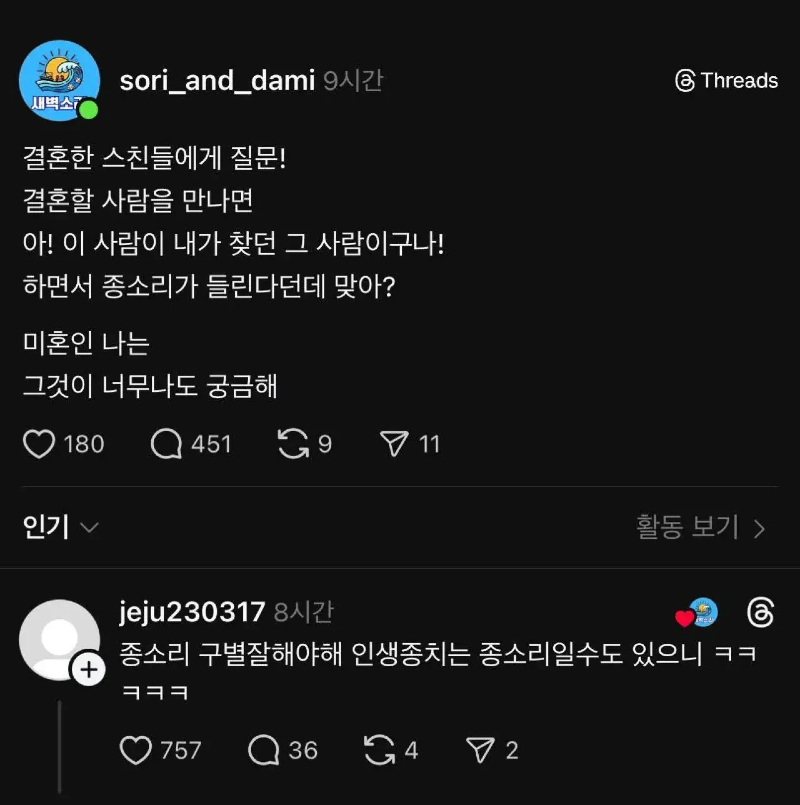The image size is (800, 805).
Task: Open comments on sori_and_dami's post
Action: (x=166, y=444)
